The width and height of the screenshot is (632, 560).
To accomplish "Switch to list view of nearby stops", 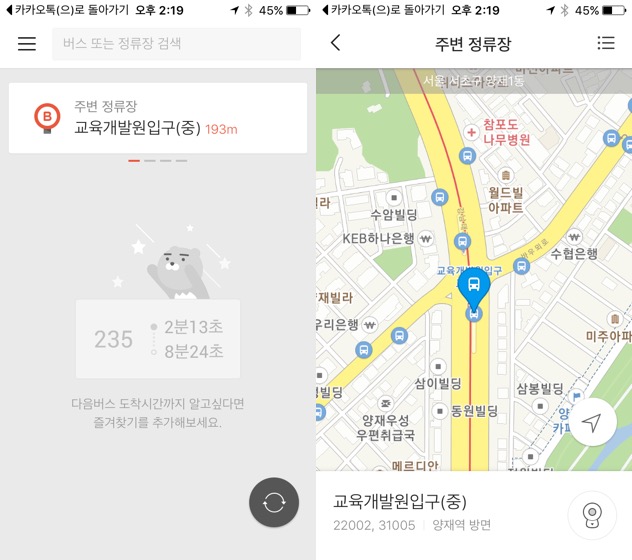I will click(x=605, y=43).
